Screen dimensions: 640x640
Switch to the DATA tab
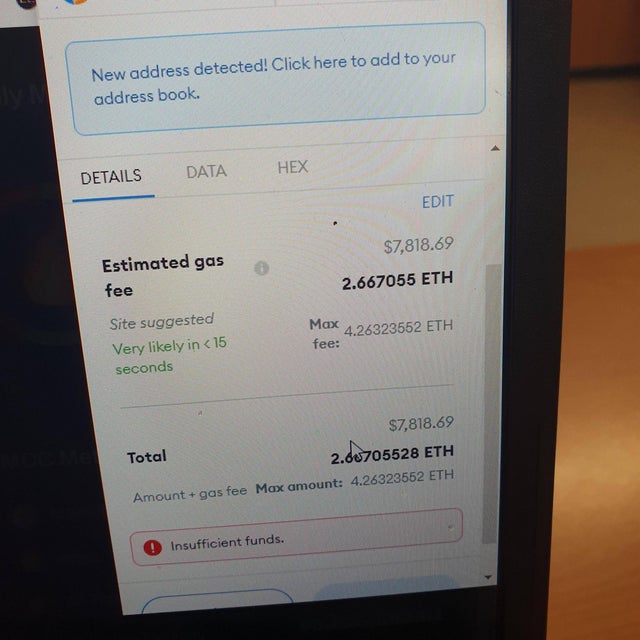coord(206,172)
